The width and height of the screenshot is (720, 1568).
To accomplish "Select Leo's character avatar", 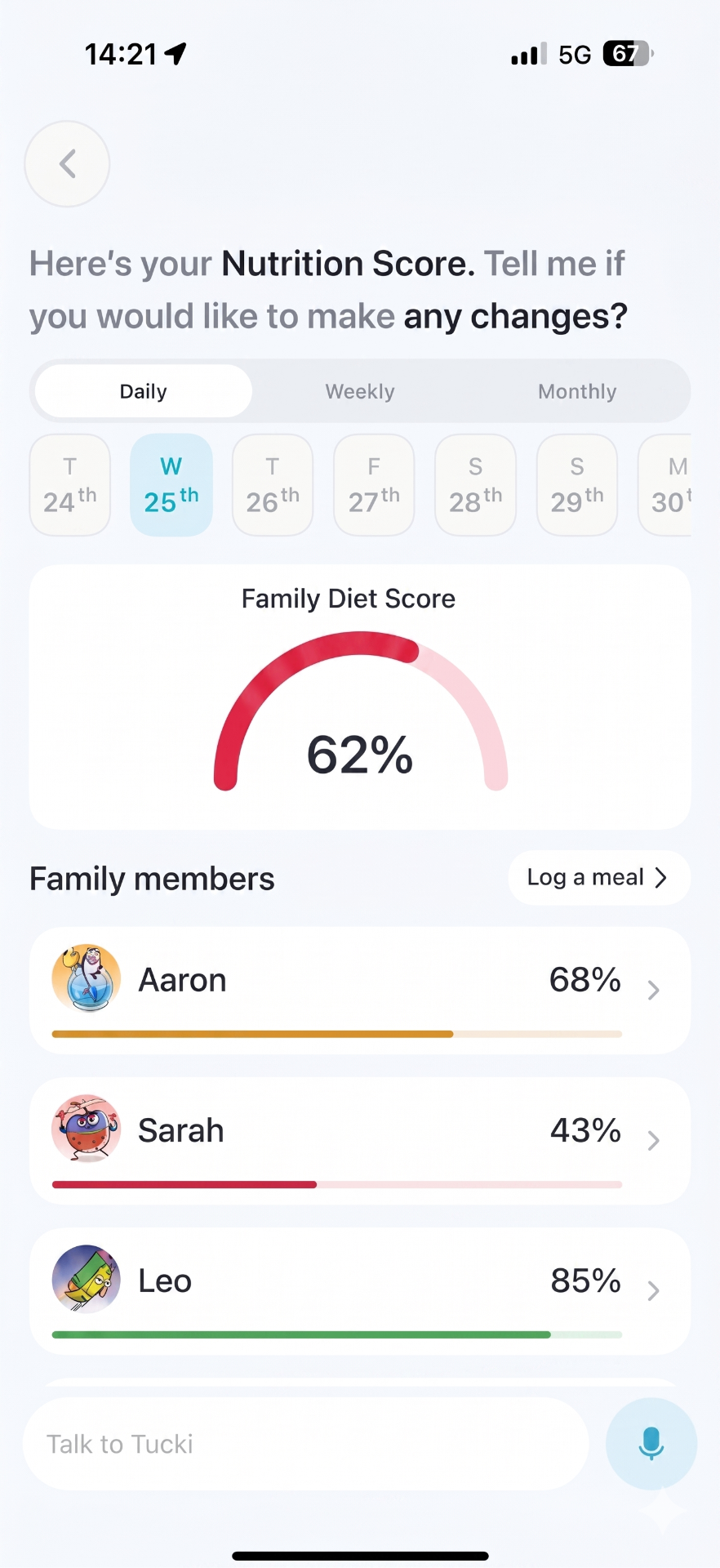I will 86,1280.
